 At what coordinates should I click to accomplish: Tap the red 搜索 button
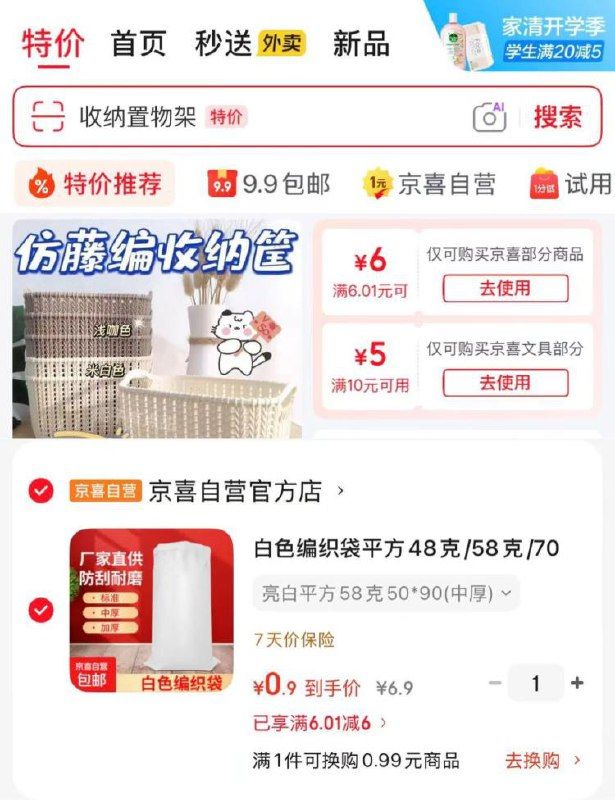pyautogui.click(x=557, y=117)
